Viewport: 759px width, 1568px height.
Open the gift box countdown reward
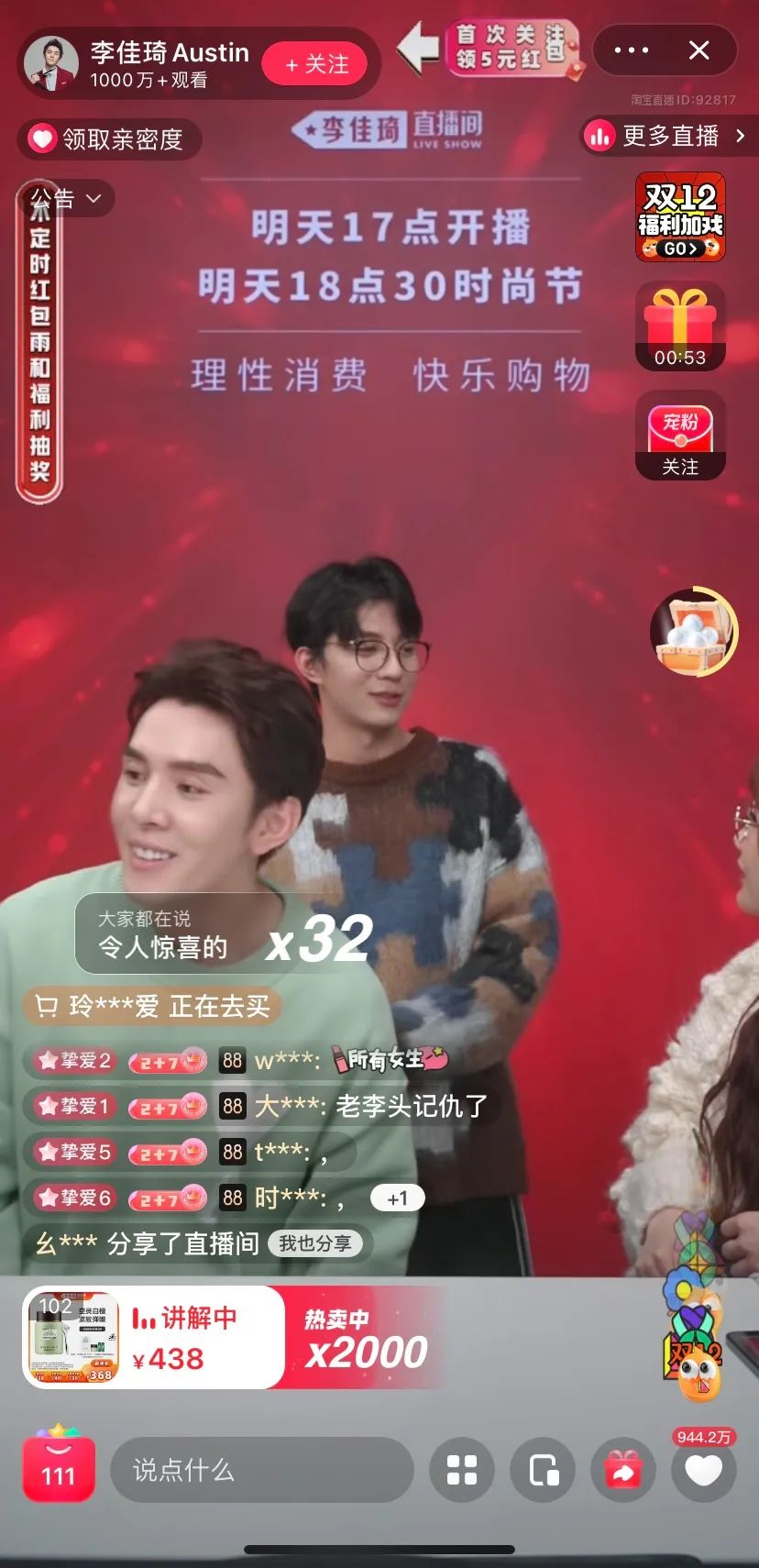[680, 326]
